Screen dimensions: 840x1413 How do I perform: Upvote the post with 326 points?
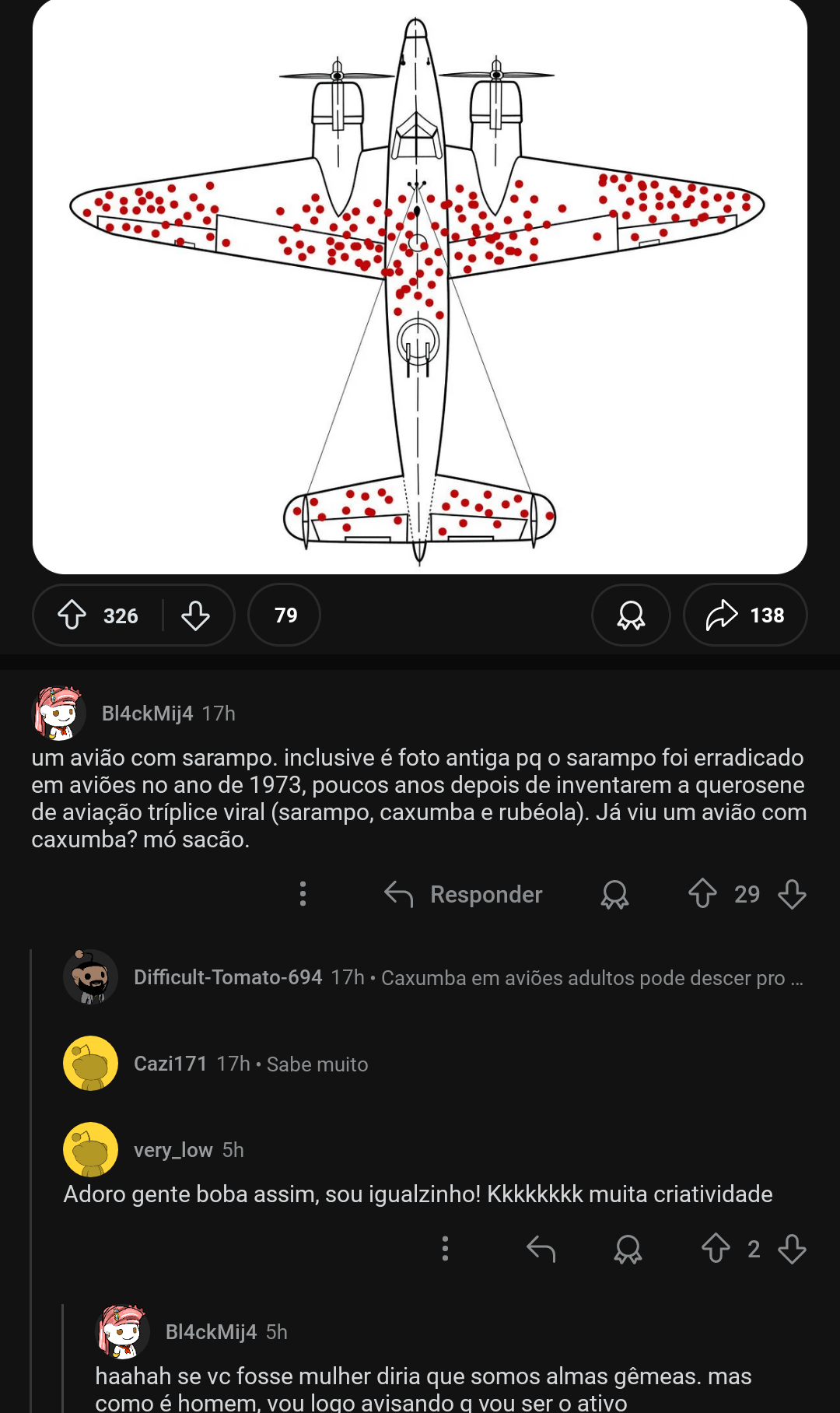pos(72,615)
